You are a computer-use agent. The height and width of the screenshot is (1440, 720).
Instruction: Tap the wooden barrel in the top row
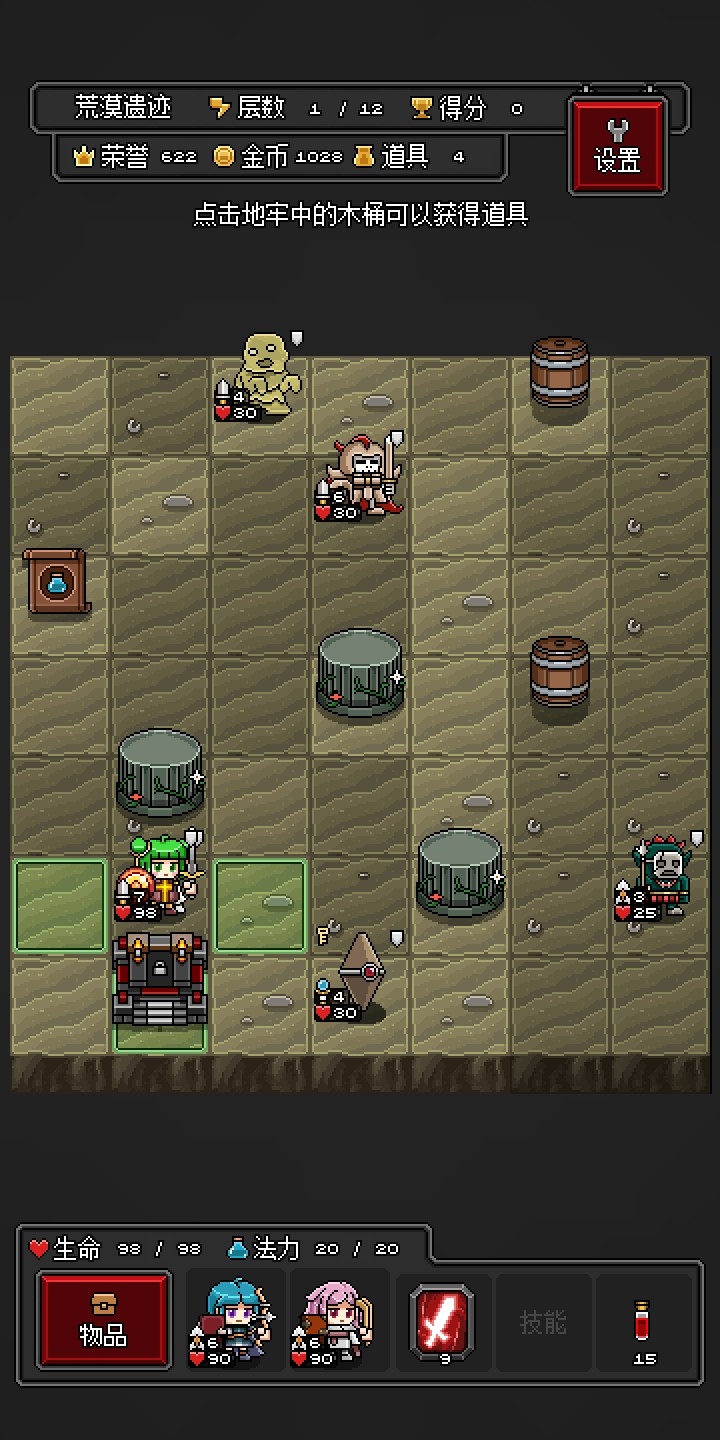pos(559,373)
